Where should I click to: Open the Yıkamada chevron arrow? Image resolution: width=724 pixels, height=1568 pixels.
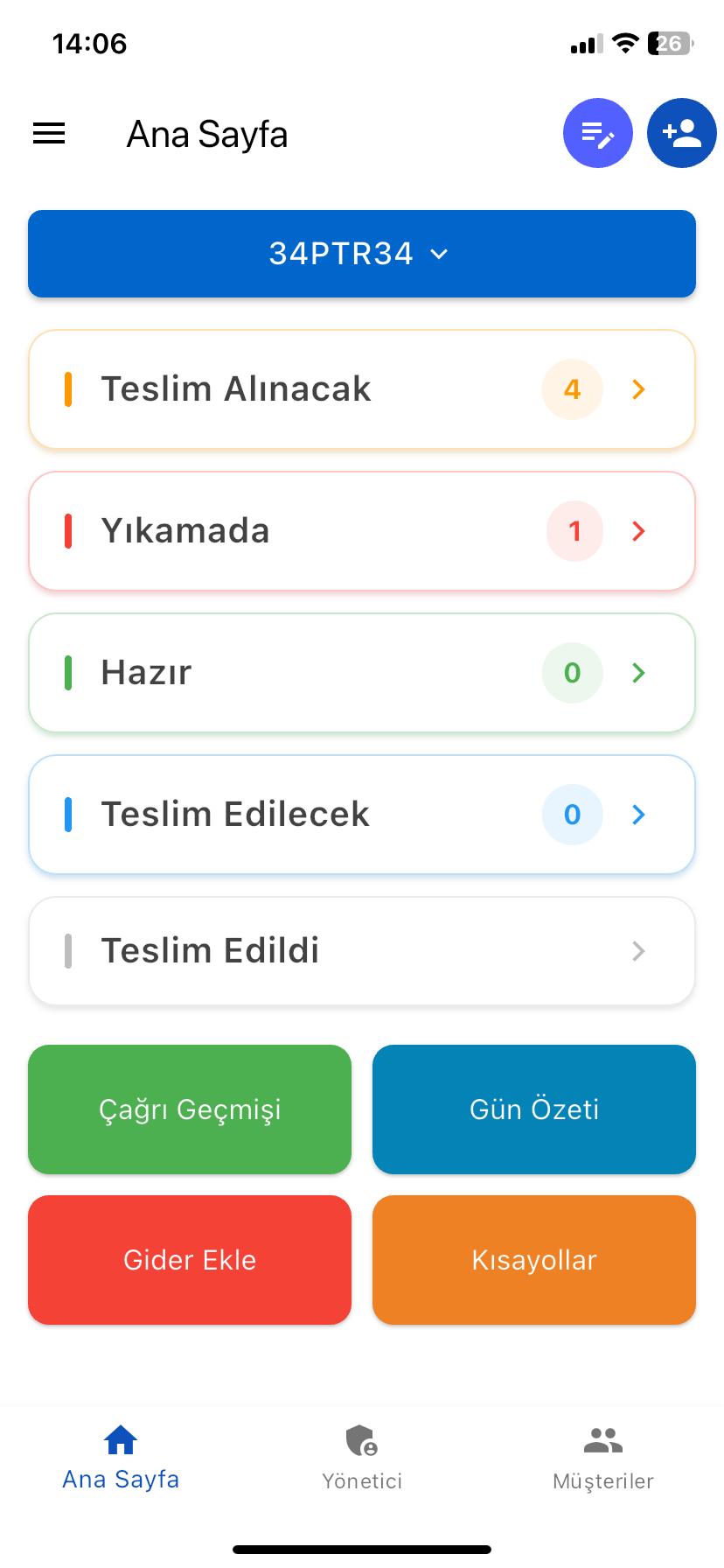[637, 531]
